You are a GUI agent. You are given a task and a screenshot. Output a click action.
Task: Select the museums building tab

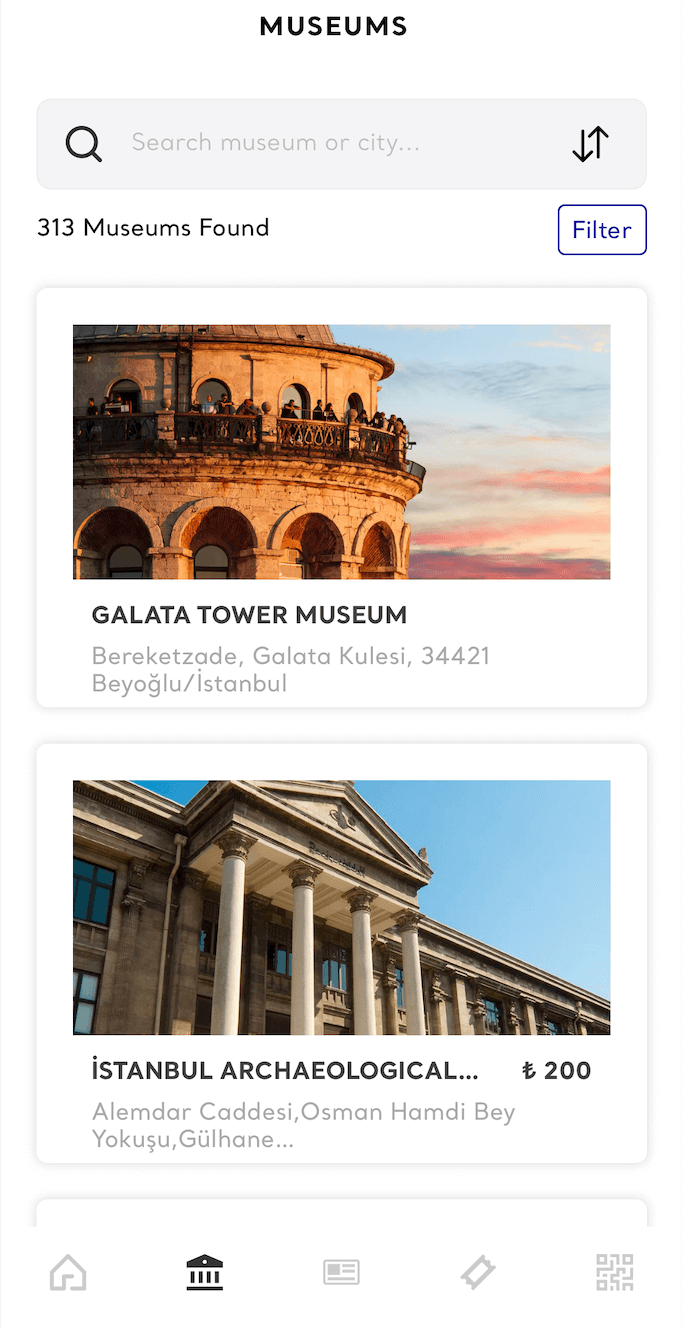click(205, 1273)
